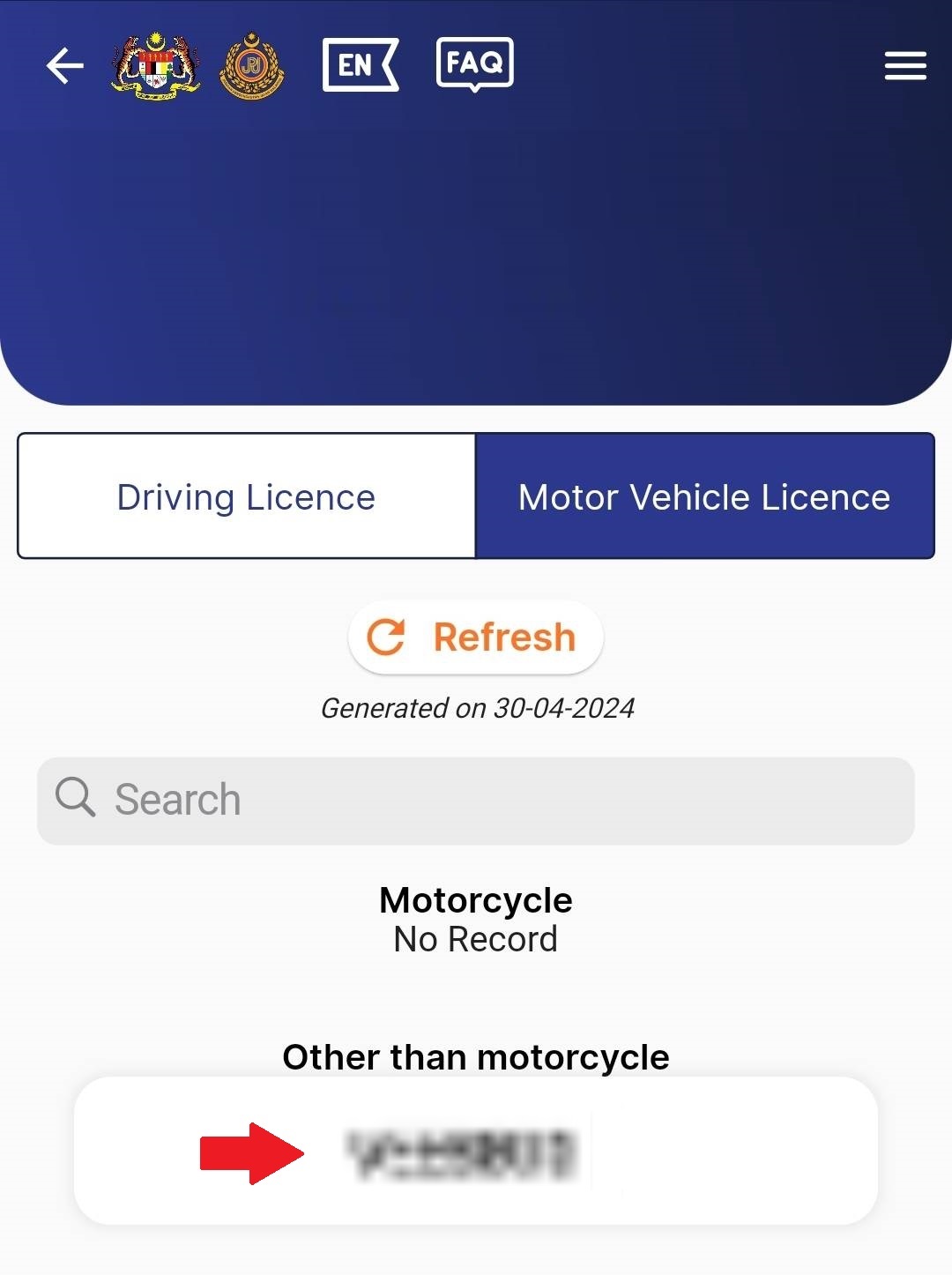The image size is (952, 1275).
Task: Open the FAQ help icon
Action: [474, 63]
